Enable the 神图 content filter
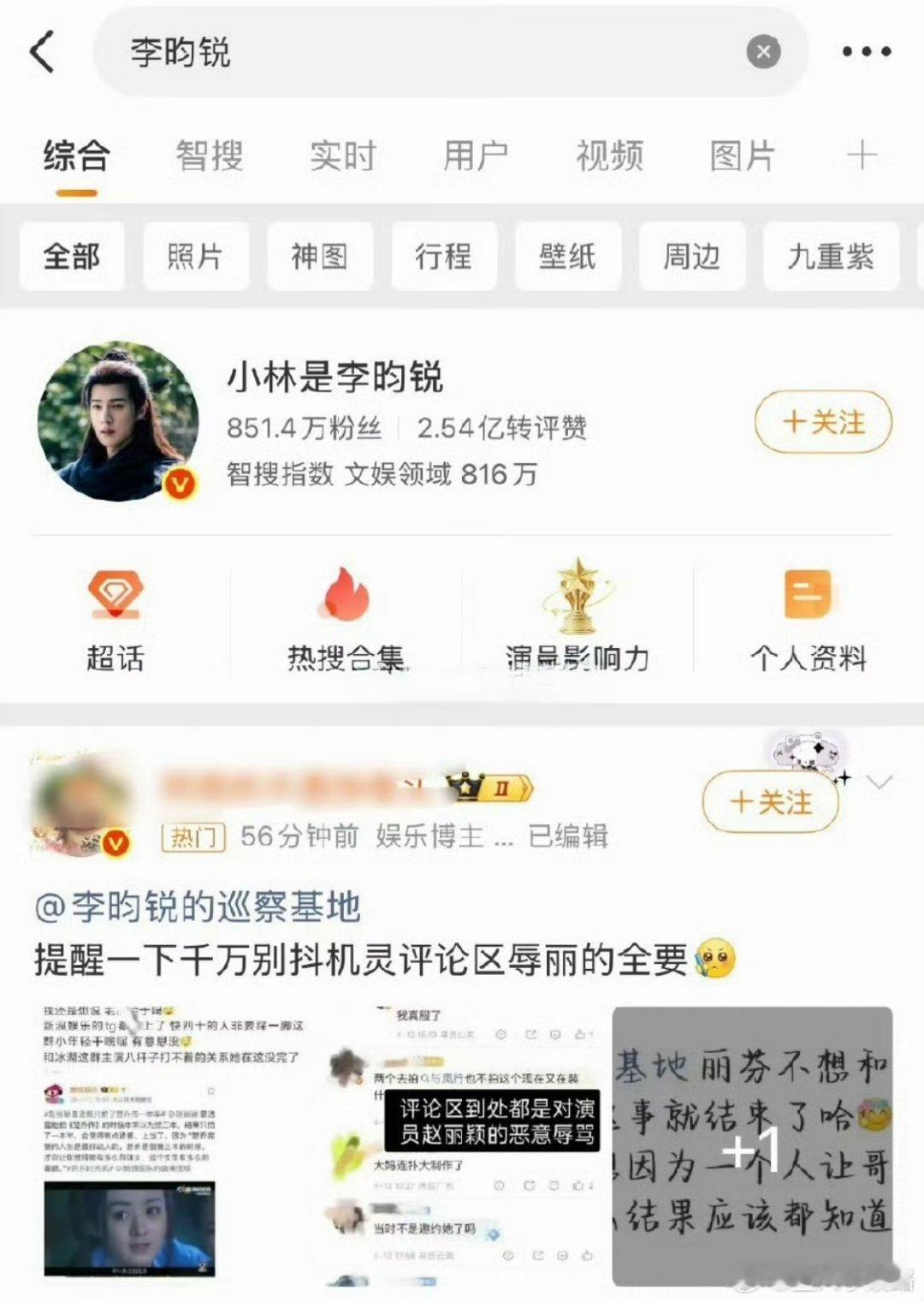This screenshot has height=1302, width=924. 320,256
